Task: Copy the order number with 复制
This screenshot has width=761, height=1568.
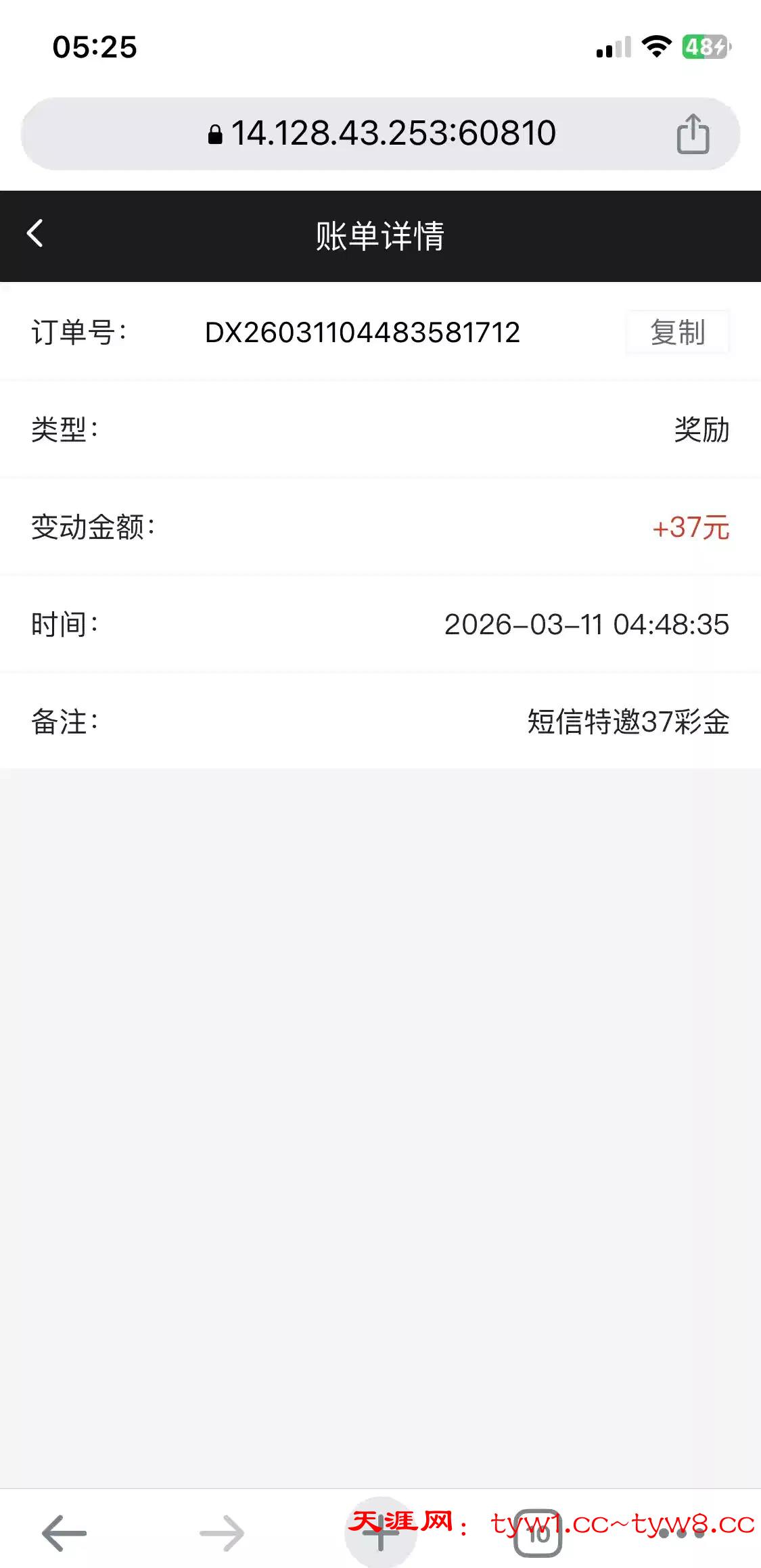Action: 677,332
